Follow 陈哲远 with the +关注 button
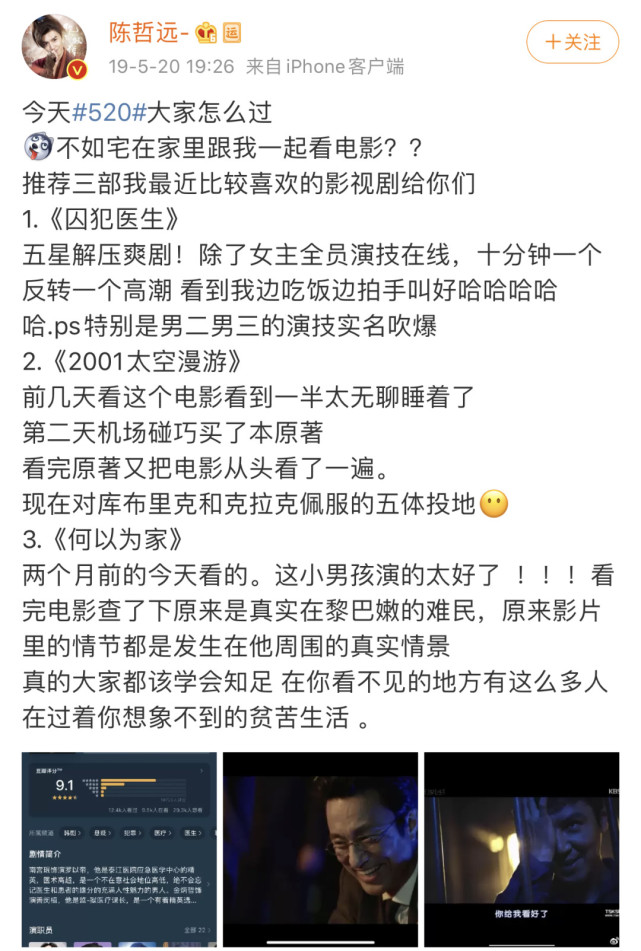 click(573, 42)
